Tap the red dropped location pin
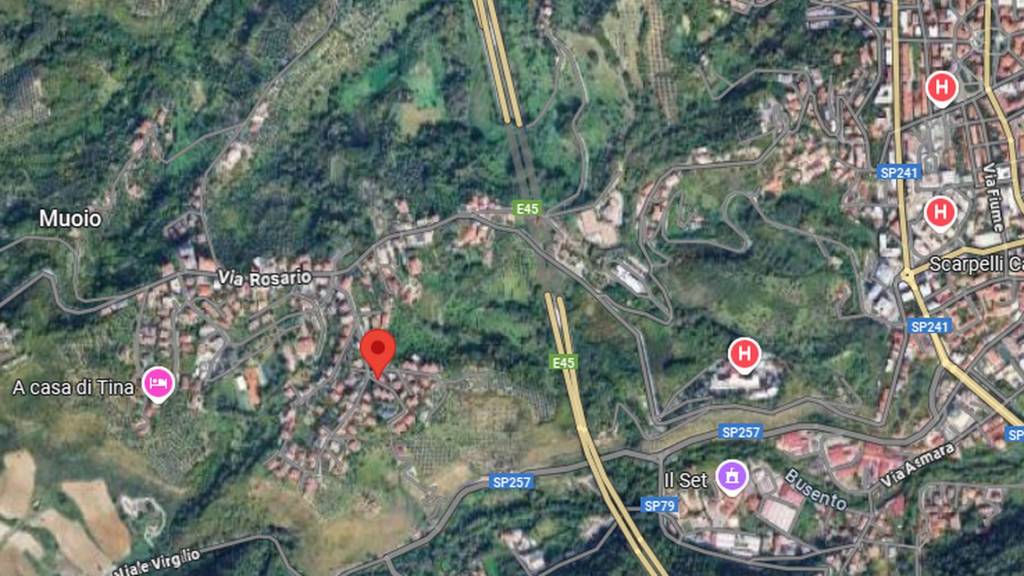Screen dimensions: 1024x576 (378, 352)
